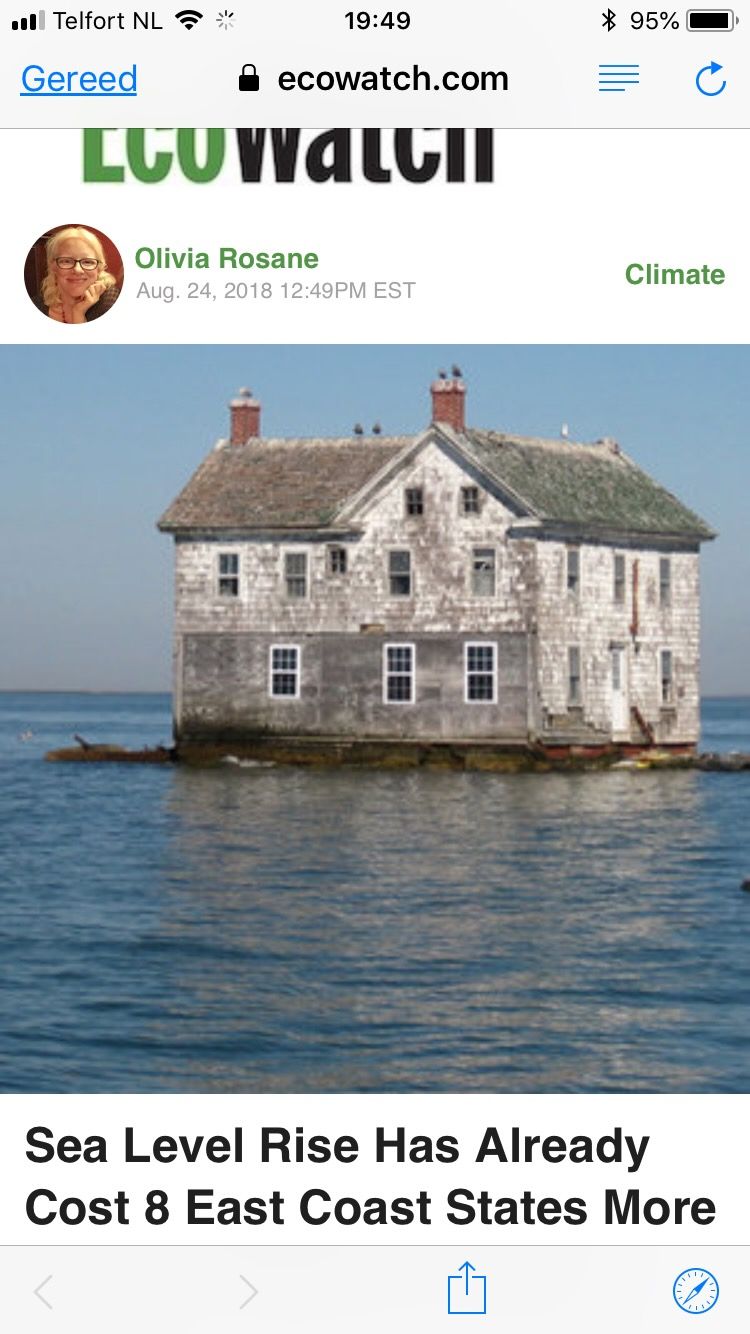Open author Olivia Rosane's profile link

click(x=226, y=258)
